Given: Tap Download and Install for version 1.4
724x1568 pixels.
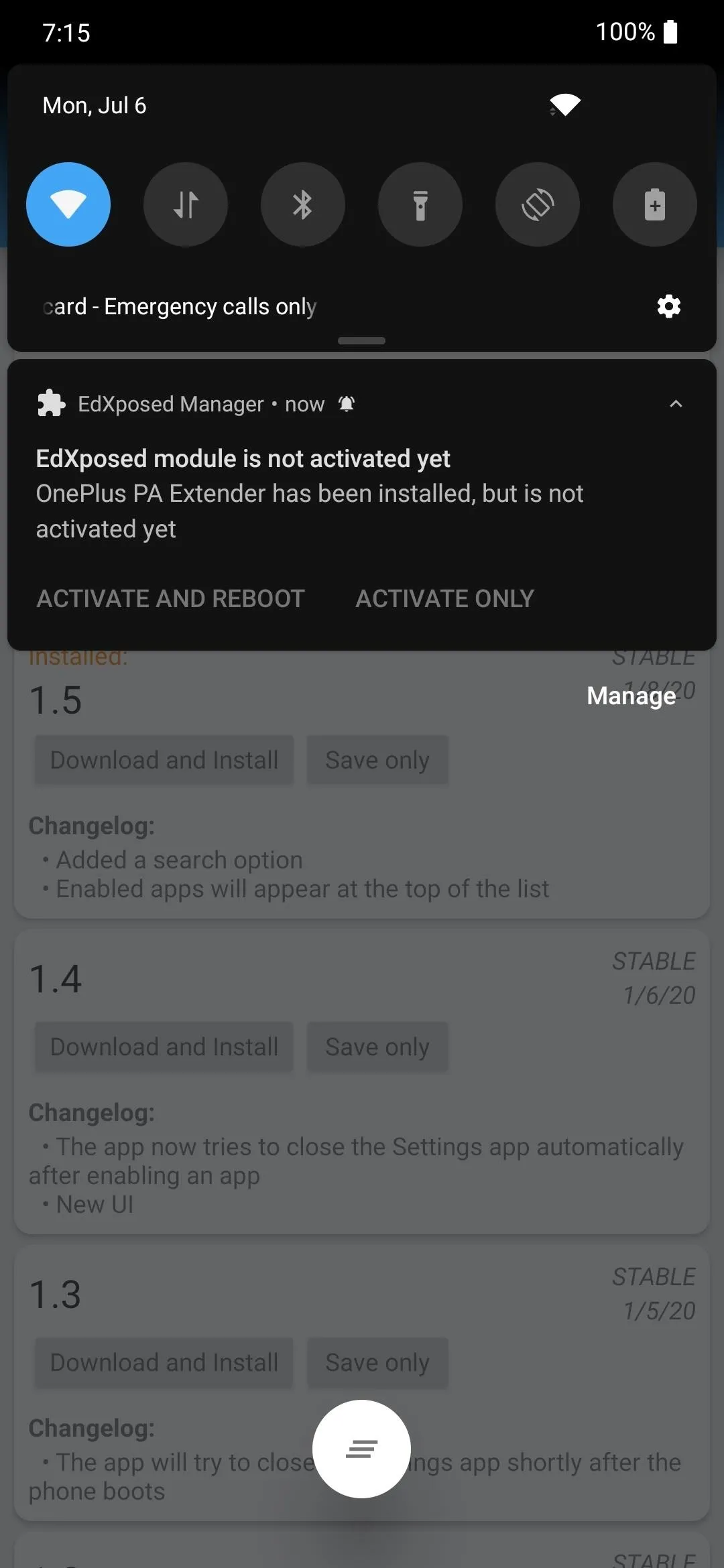Looking at the screenshot, I should click(x=164, y=1047).
